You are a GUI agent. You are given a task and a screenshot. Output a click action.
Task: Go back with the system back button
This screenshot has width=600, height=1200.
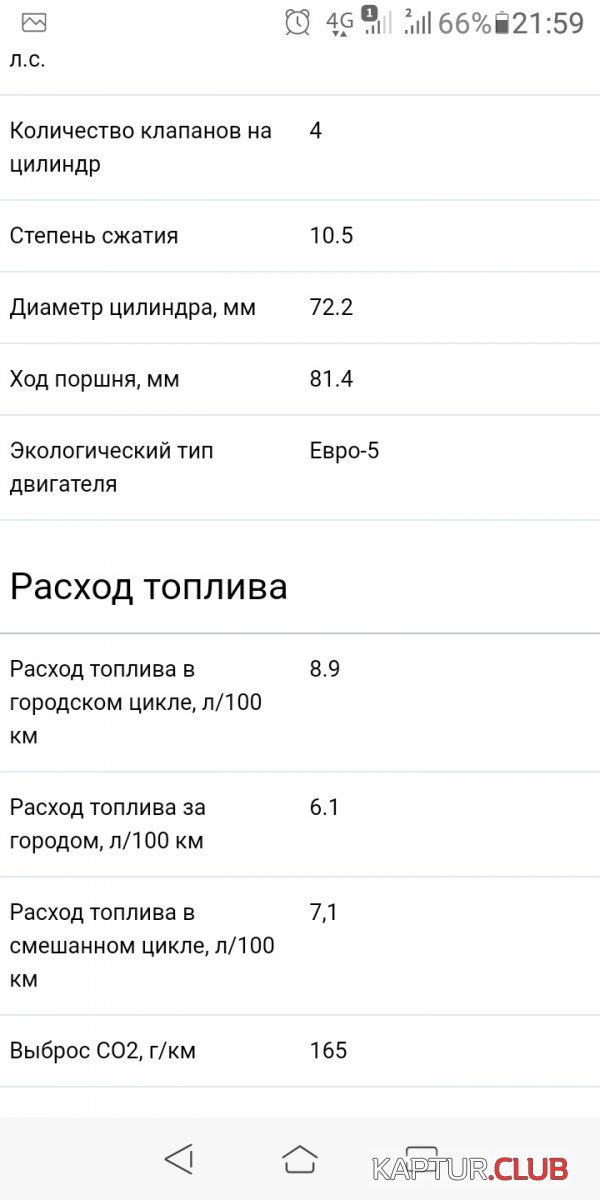[x=178, y=1159]
